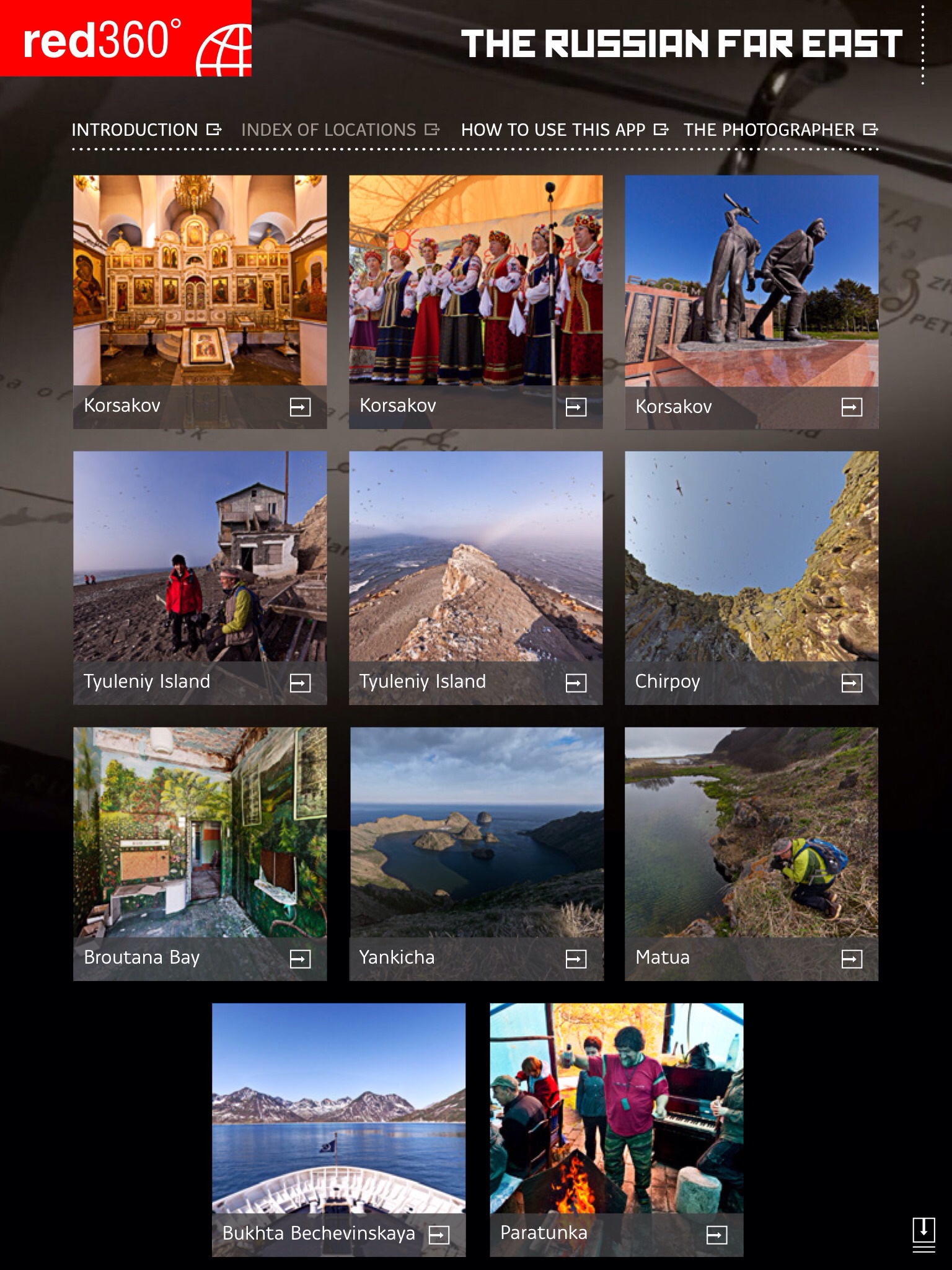Select Index of Locations
This screenshot has width=952, height=1270.
pyautogui.click(x=340, y=130)
